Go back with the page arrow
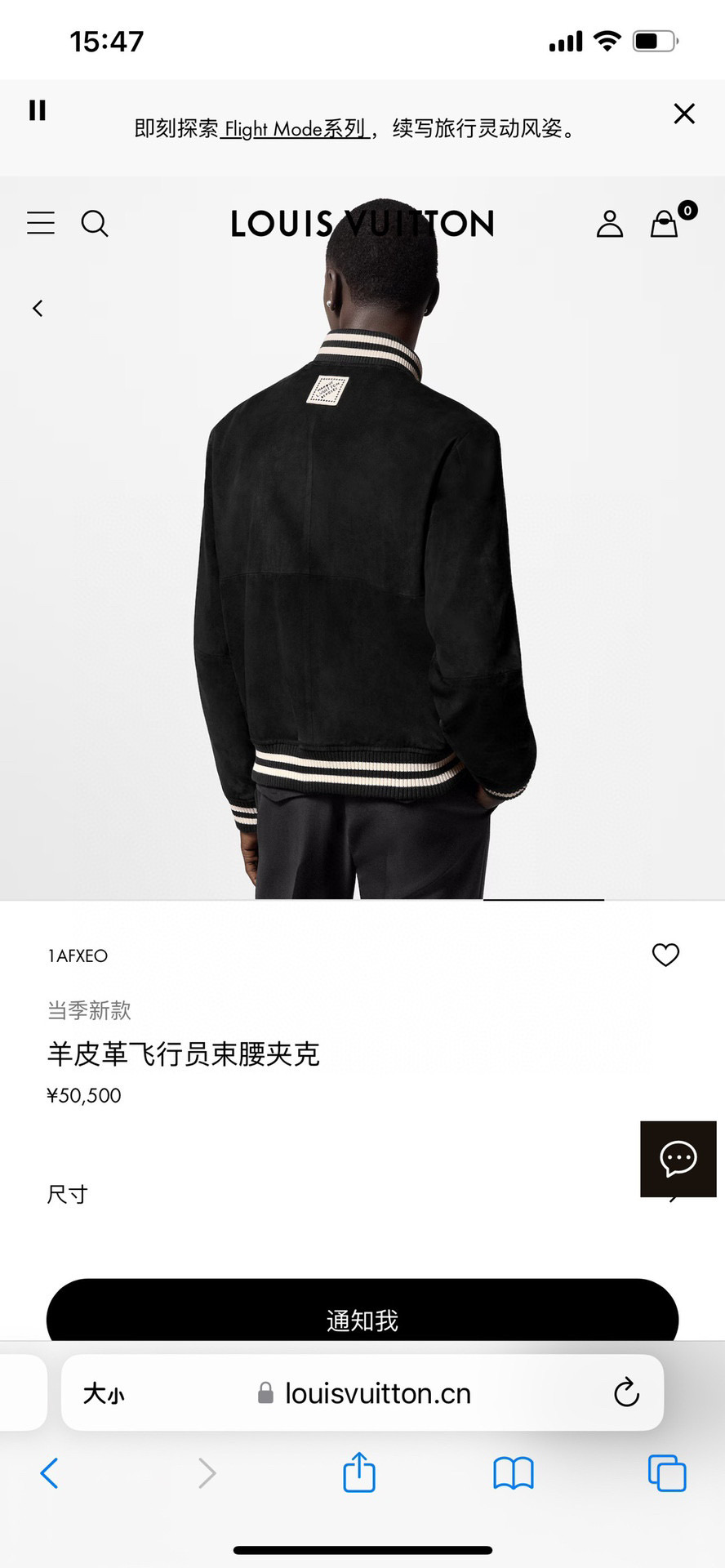Image resolution: width=725 pixels, height=1568 pixels. [x=38, y=308]
